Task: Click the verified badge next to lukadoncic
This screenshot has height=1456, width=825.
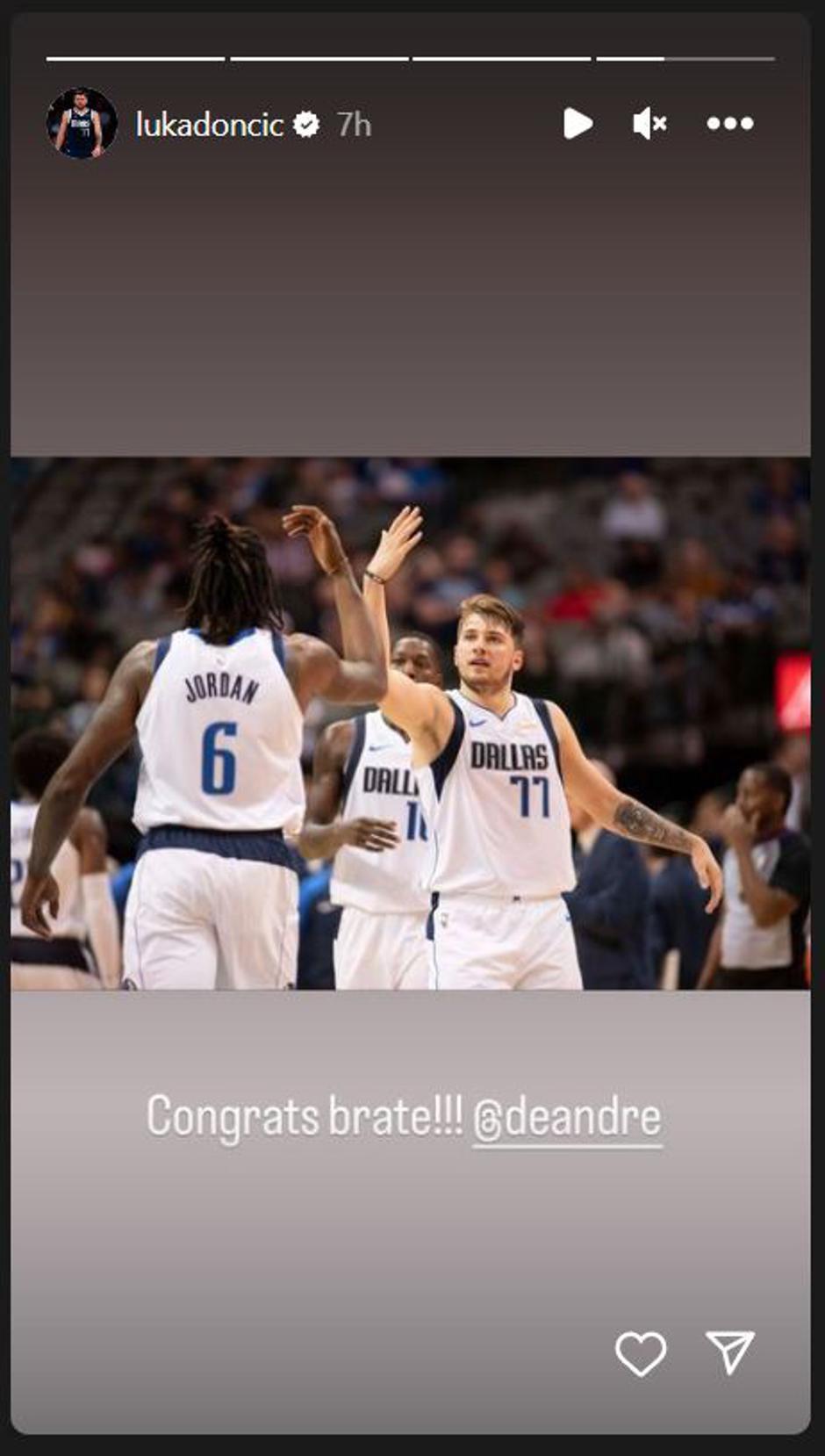Action: click(306, 125)
